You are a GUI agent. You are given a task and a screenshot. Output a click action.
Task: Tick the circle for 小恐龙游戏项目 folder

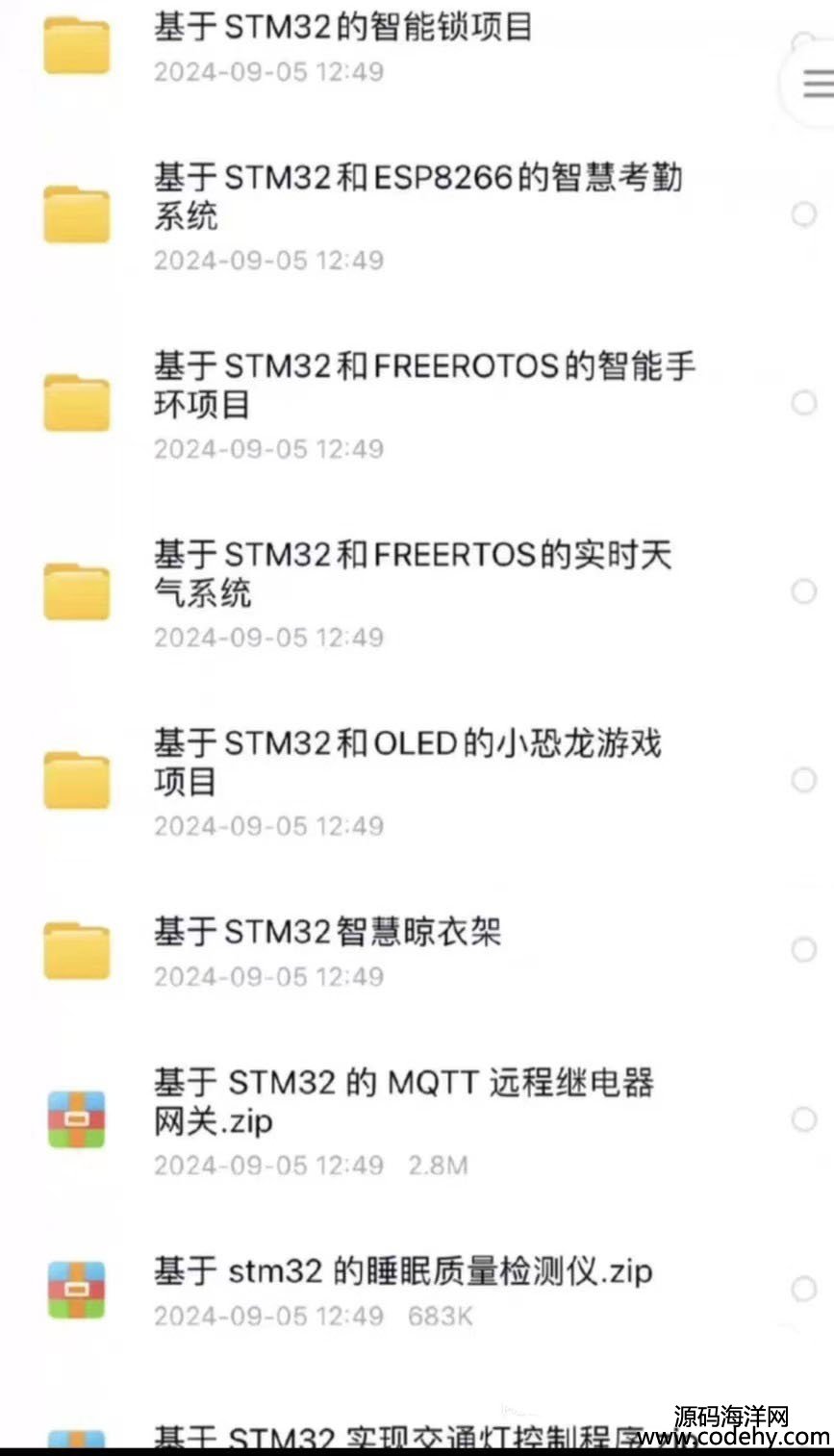click(x=804, y=779)
